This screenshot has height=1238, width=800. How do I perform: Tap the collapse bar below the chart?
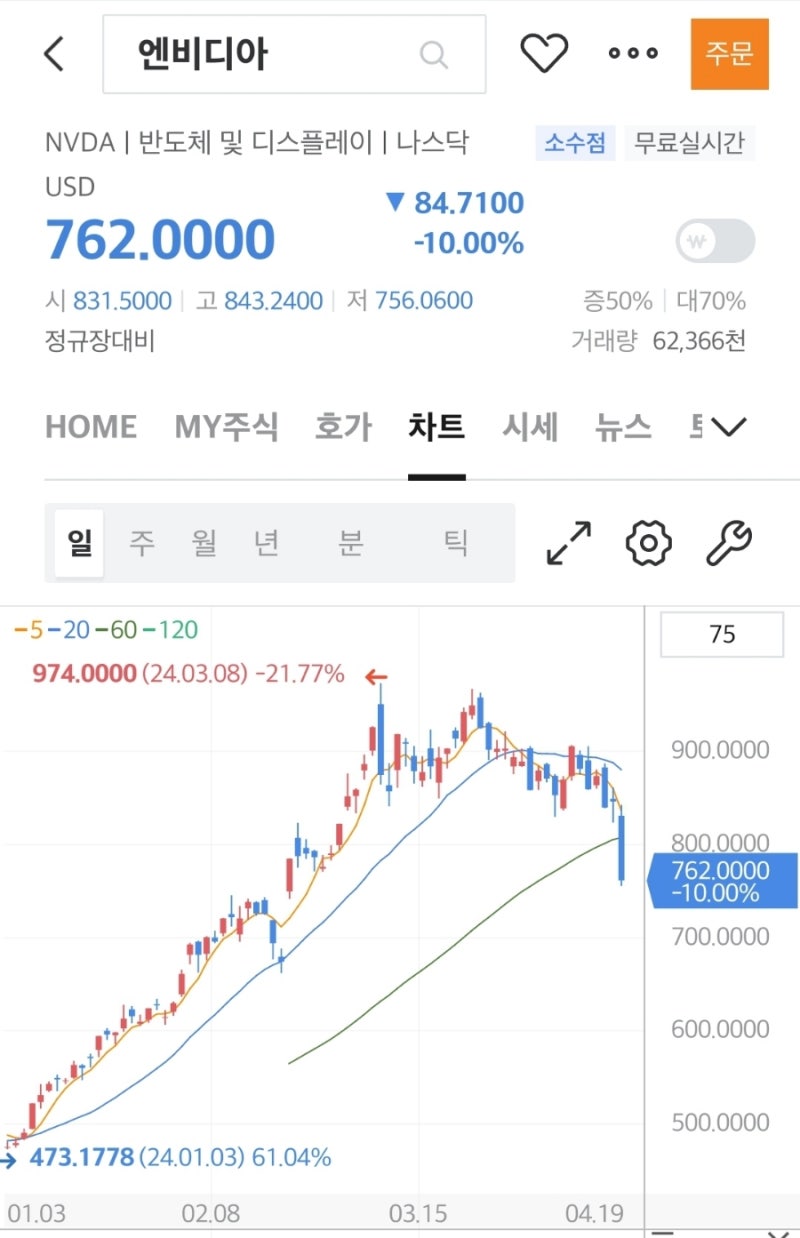pos(662,1232)
